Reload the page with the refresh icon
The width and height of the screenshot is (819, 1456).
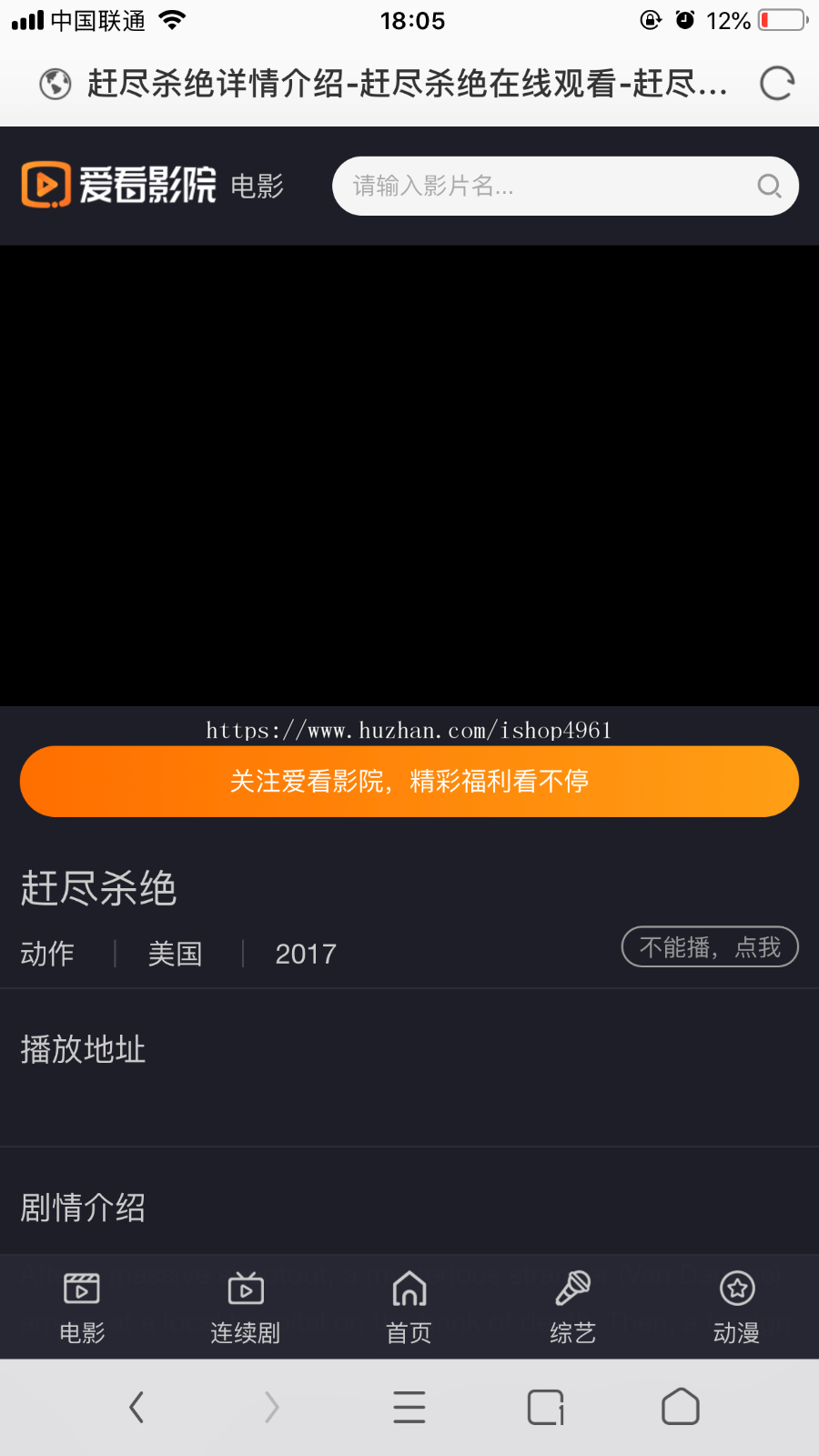(776, 84)
